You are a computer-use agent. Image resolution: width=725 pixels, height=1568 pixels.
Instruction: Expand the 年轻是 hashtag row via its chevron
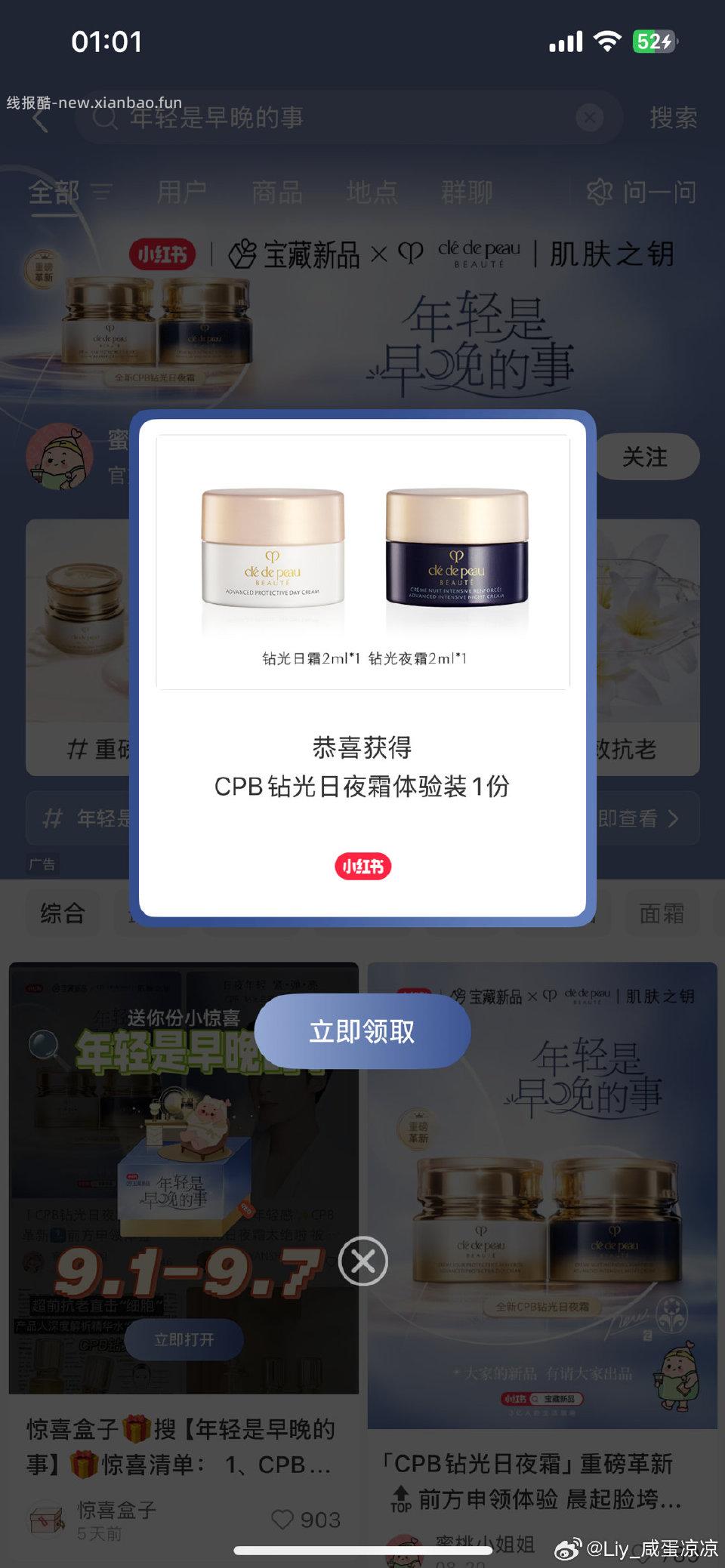pos(672,819)
